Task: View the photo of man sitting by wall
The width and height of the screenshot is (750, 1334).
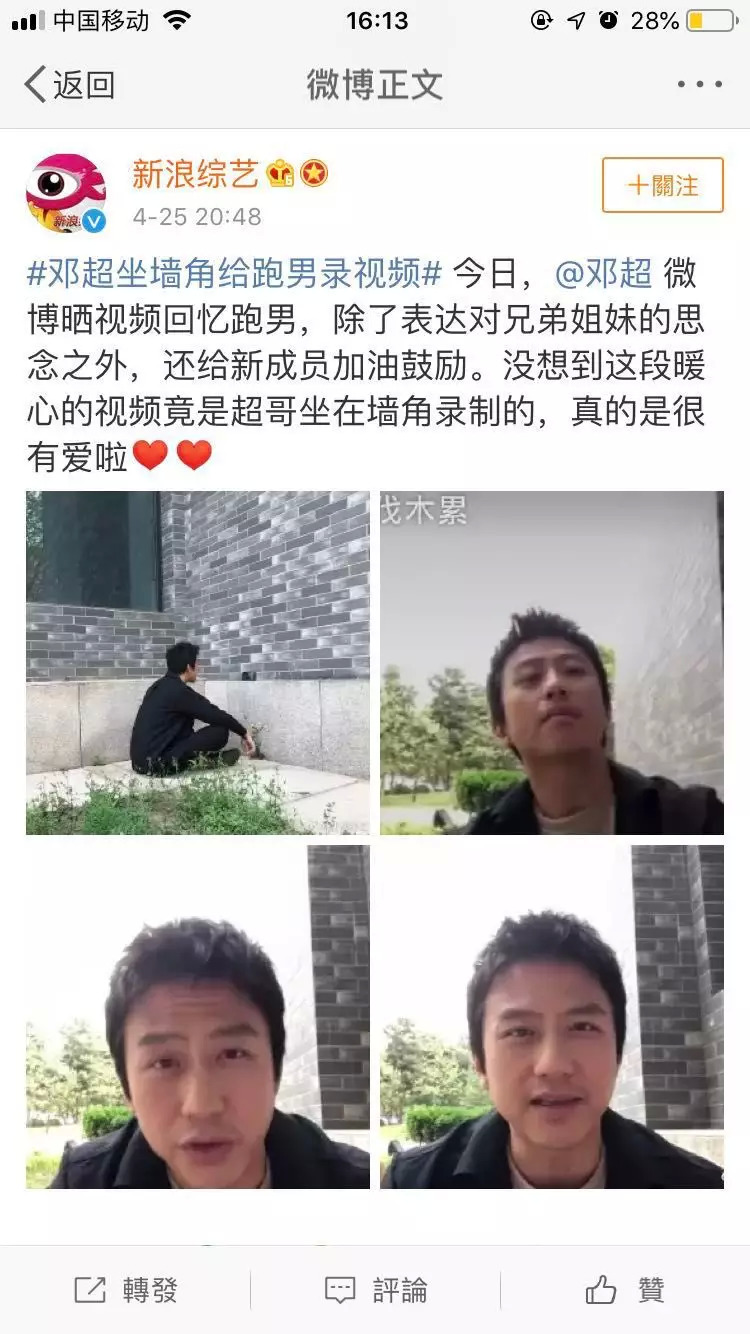Action: [x=197, y=662]
